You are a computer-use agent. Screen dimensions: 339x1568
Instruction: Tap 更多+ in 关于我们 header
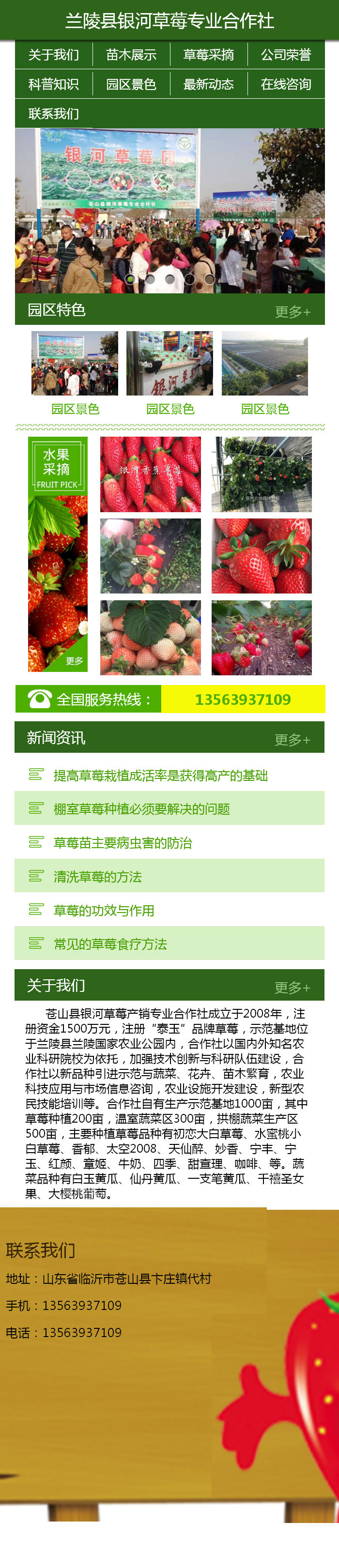292,987
